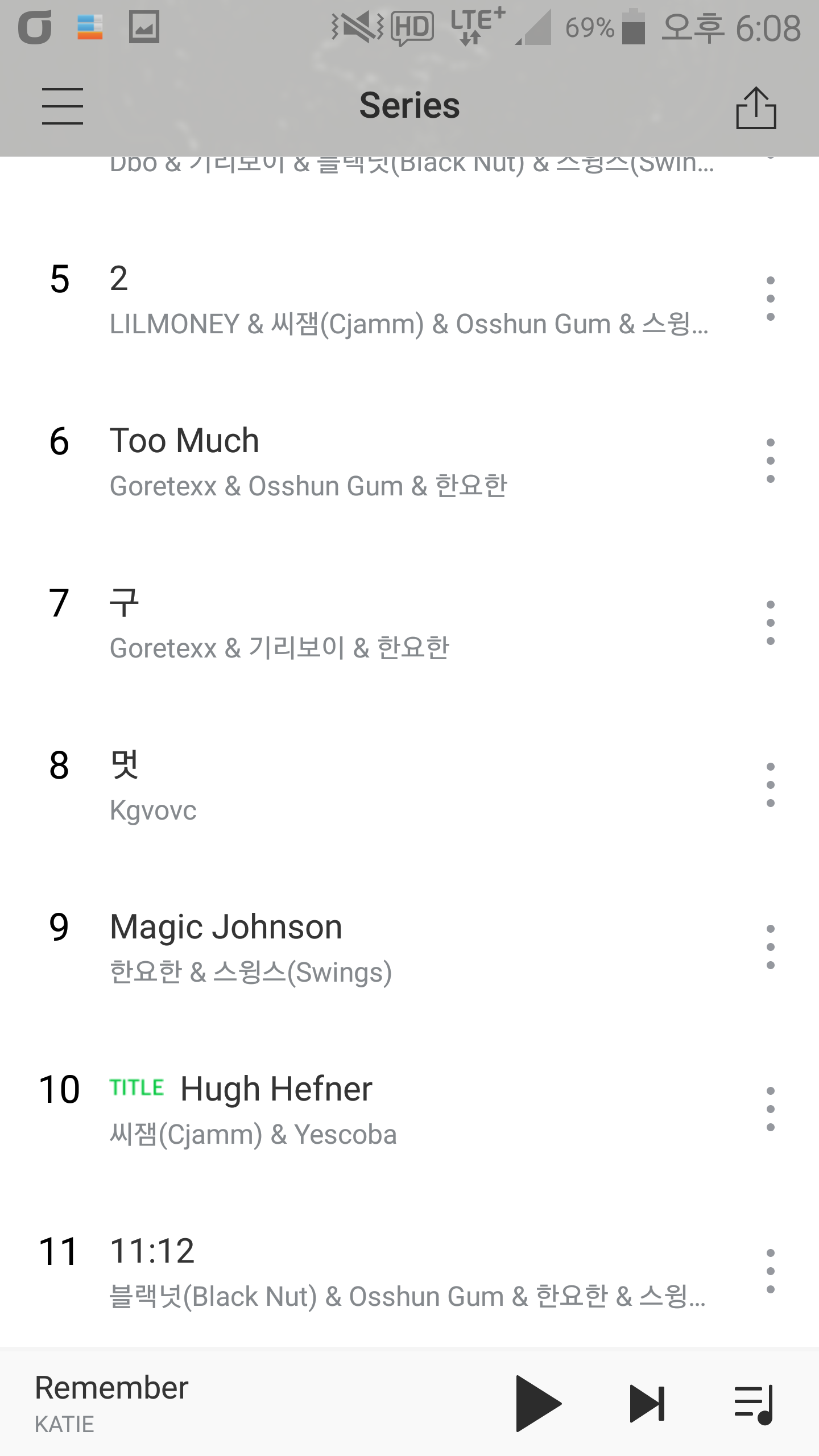Image resolution: width=819 pixels, height=1456 pixels.
Task: Open the hamburger menu
Action: click(63, 106)
